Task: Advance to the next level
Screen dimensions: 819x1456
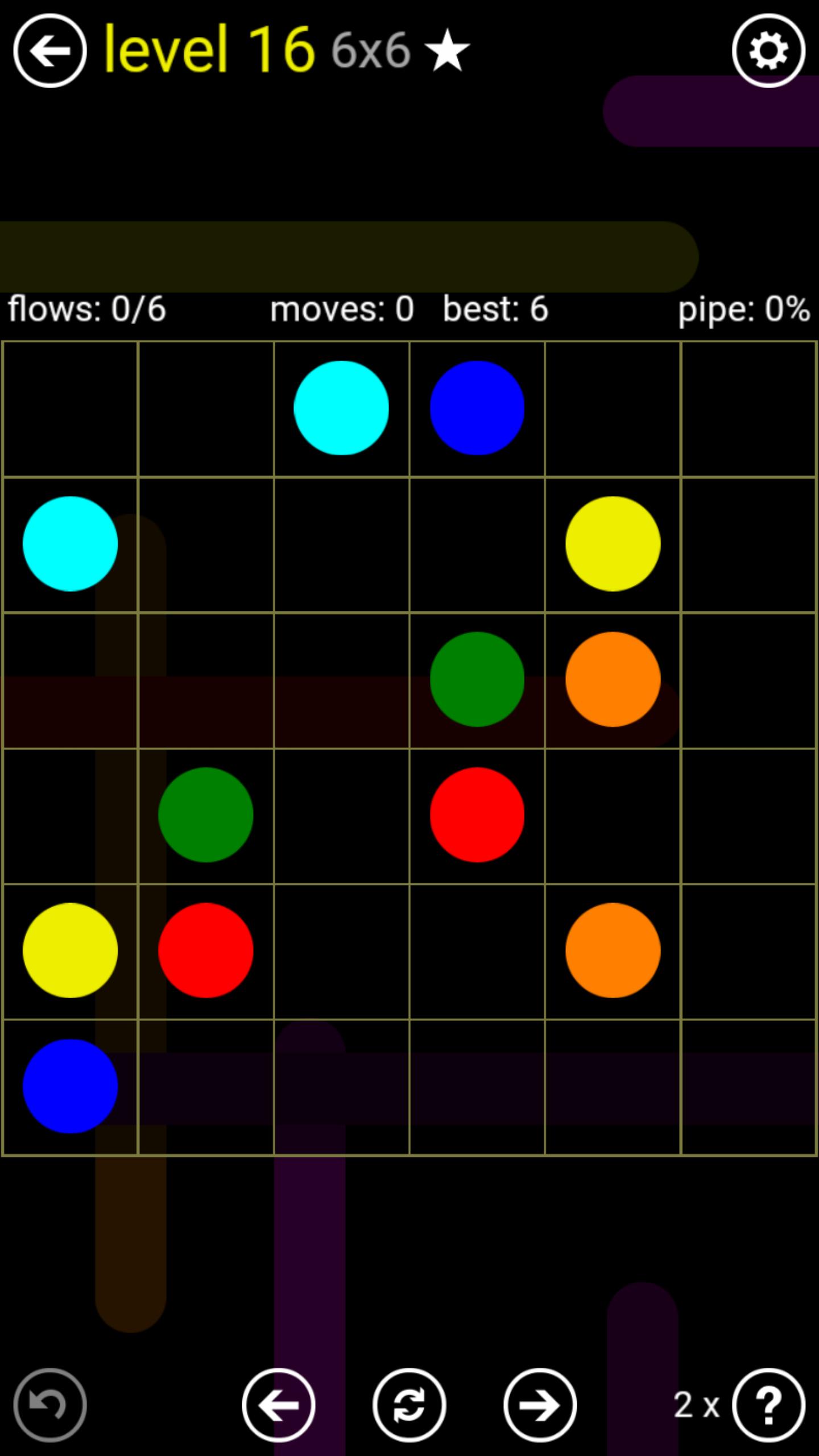Action: pos(540,1405)
